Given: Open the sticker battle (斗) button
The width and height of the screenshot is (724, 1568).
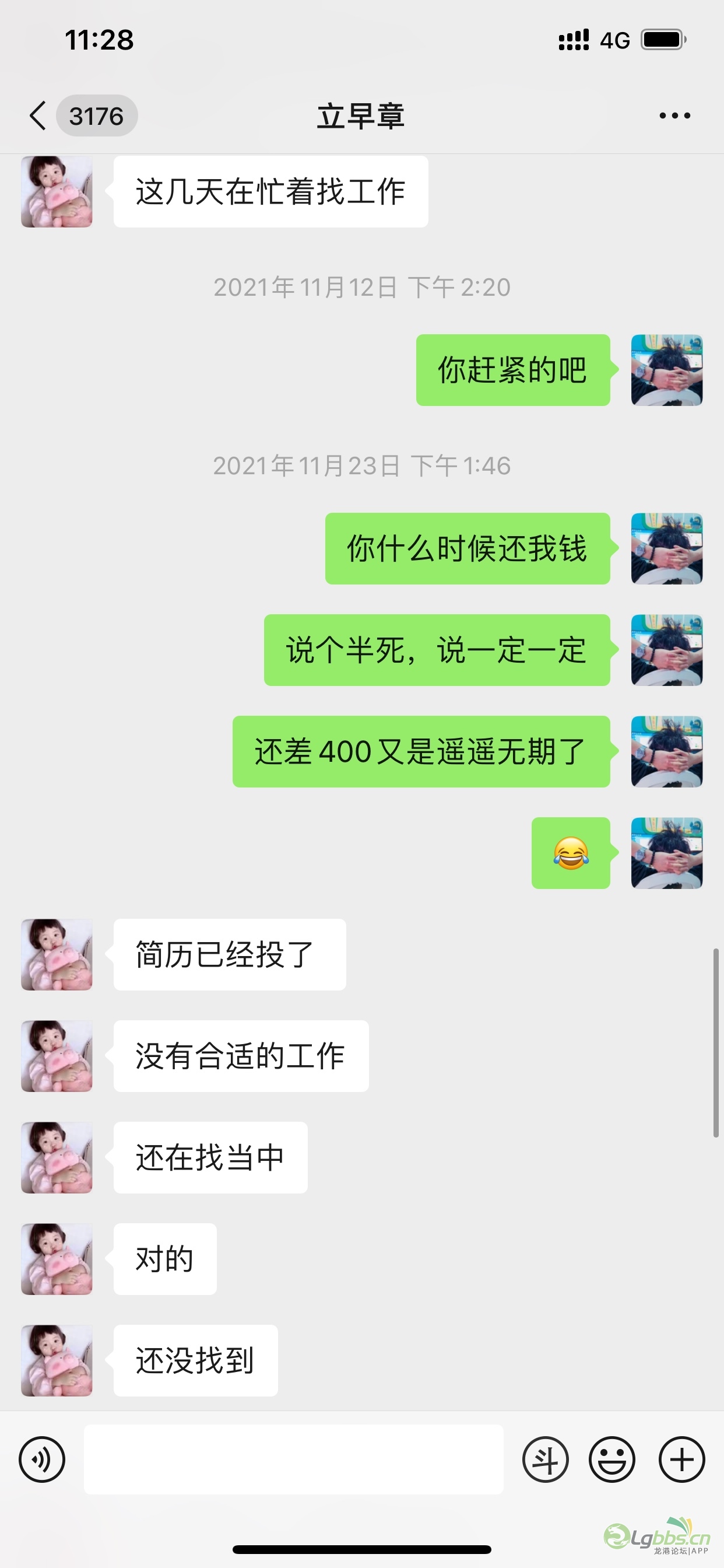Looking at the screenshot, I should click(x=546, y=1459).
